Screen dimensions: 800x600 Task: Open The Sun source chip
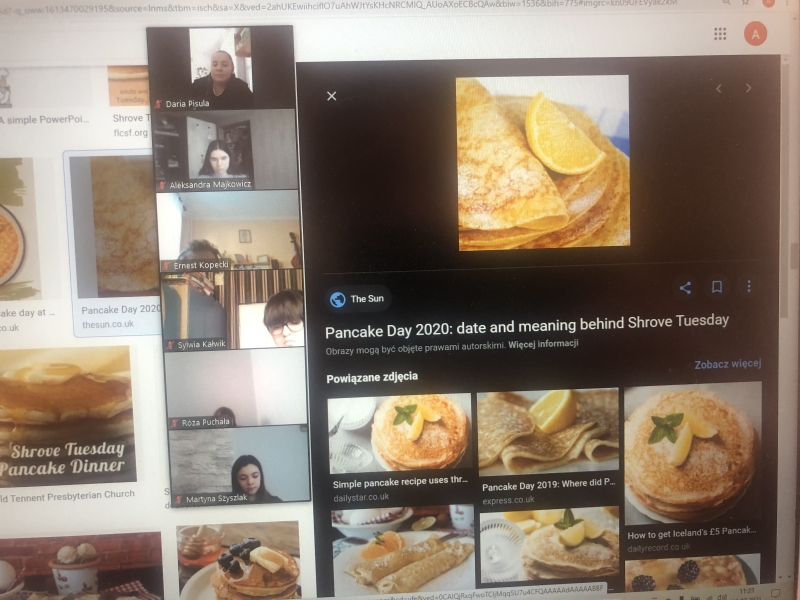point(358,299)
